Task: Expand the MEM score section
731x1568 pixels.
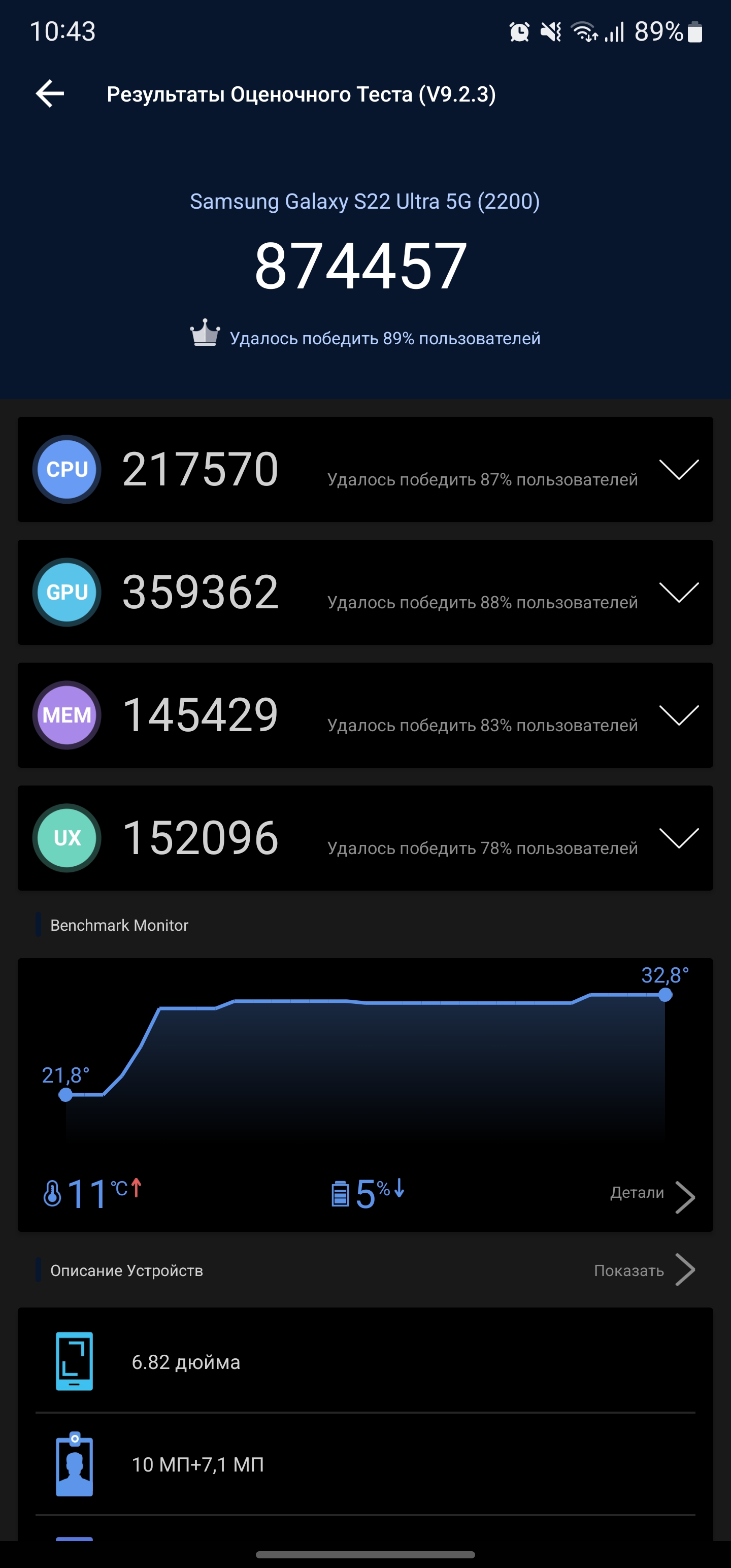Action: tap(678, 715)
